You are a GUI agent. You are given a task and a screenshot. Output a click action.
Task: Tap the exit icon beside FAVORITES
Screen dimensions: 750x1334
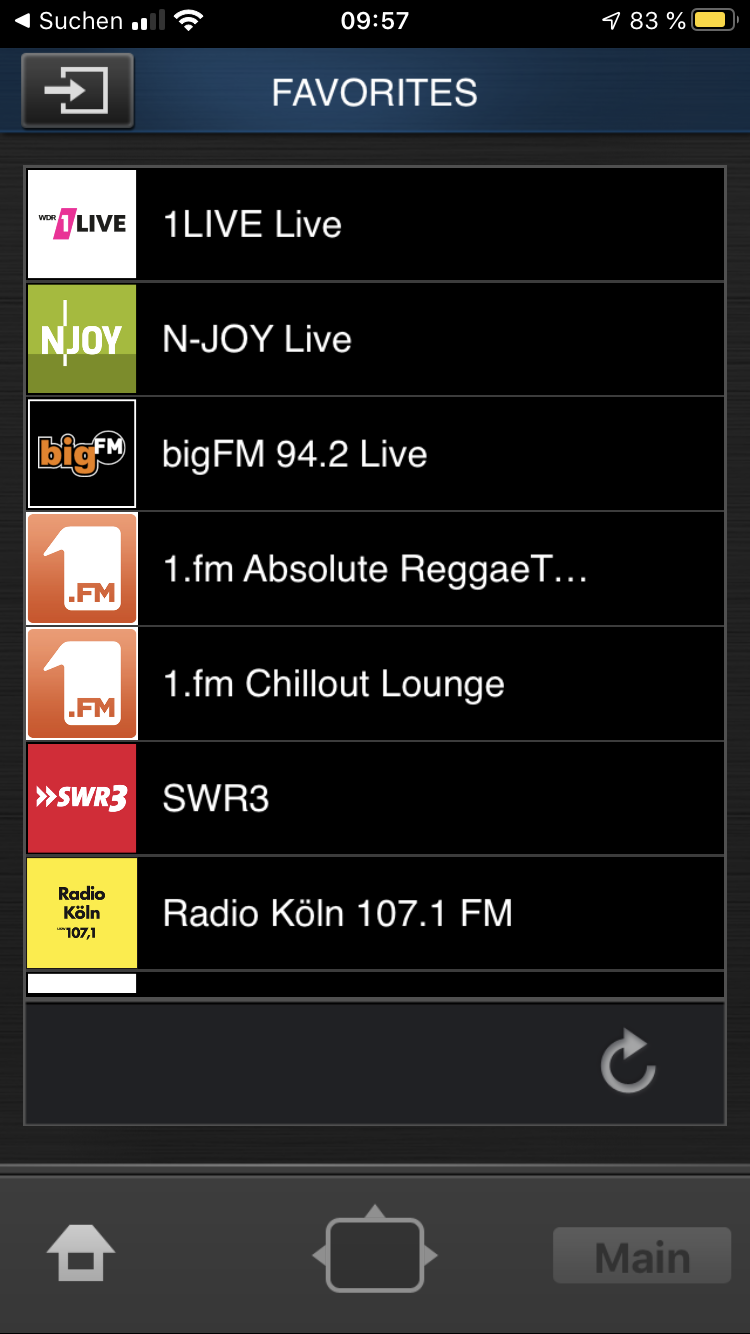[x=77, y=91]
